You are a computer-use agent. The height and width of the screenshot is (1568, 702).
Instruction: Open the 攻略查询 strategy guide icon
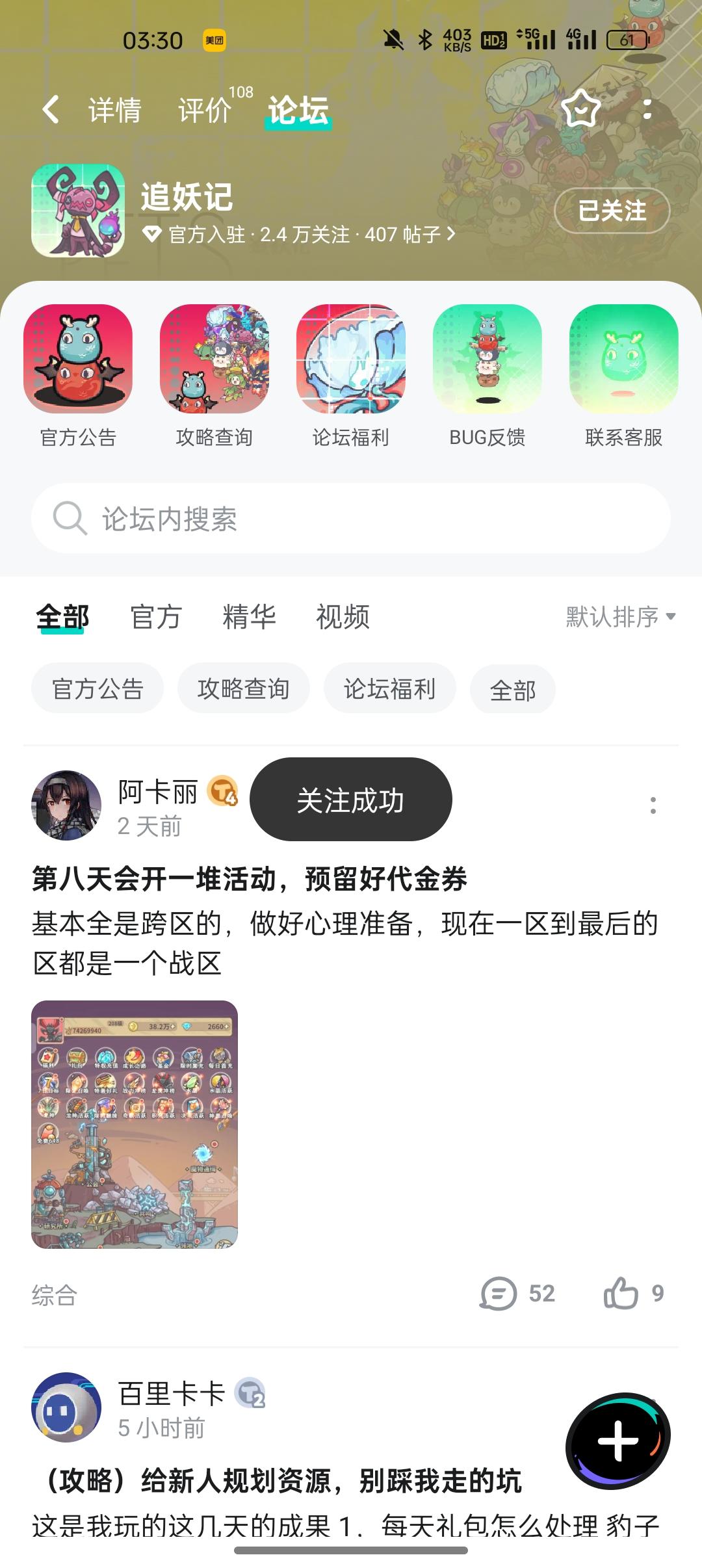coord(214,361)
